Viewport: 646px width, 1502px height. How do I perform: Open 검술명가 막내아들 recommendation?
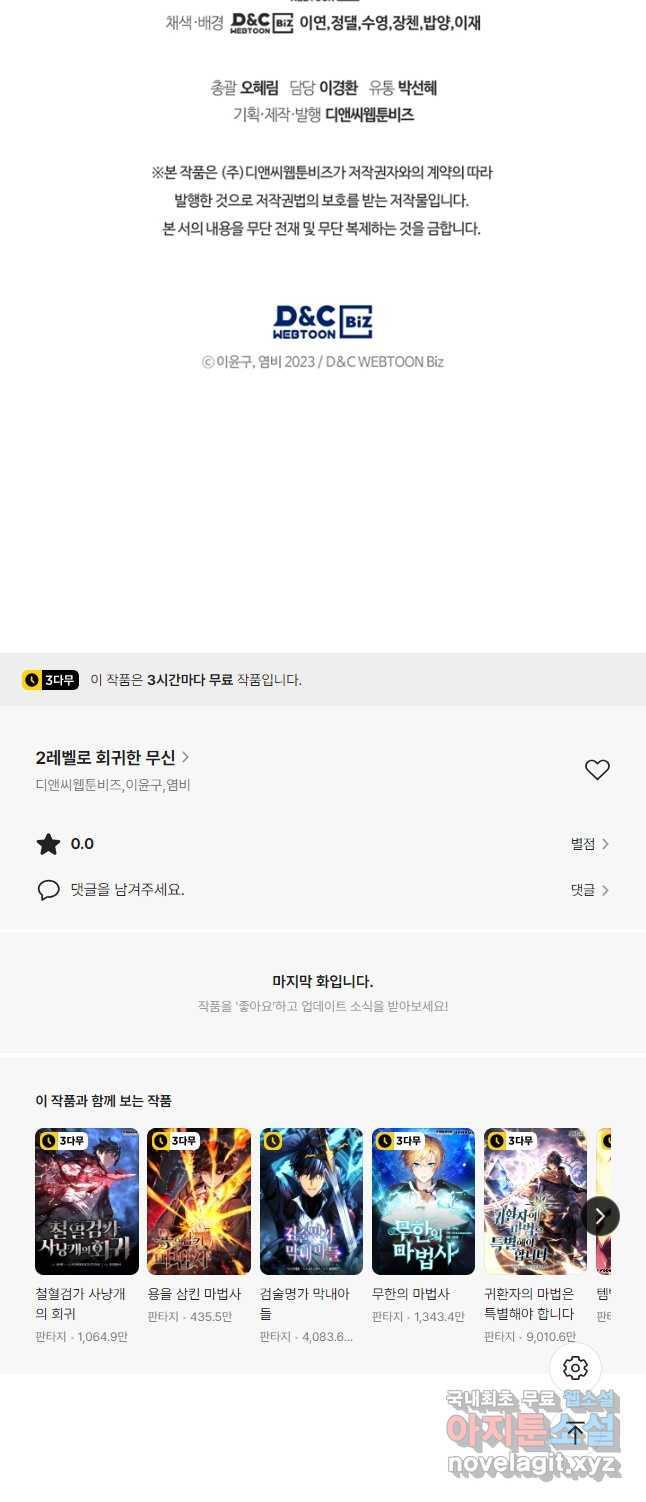pos(311,1201)
